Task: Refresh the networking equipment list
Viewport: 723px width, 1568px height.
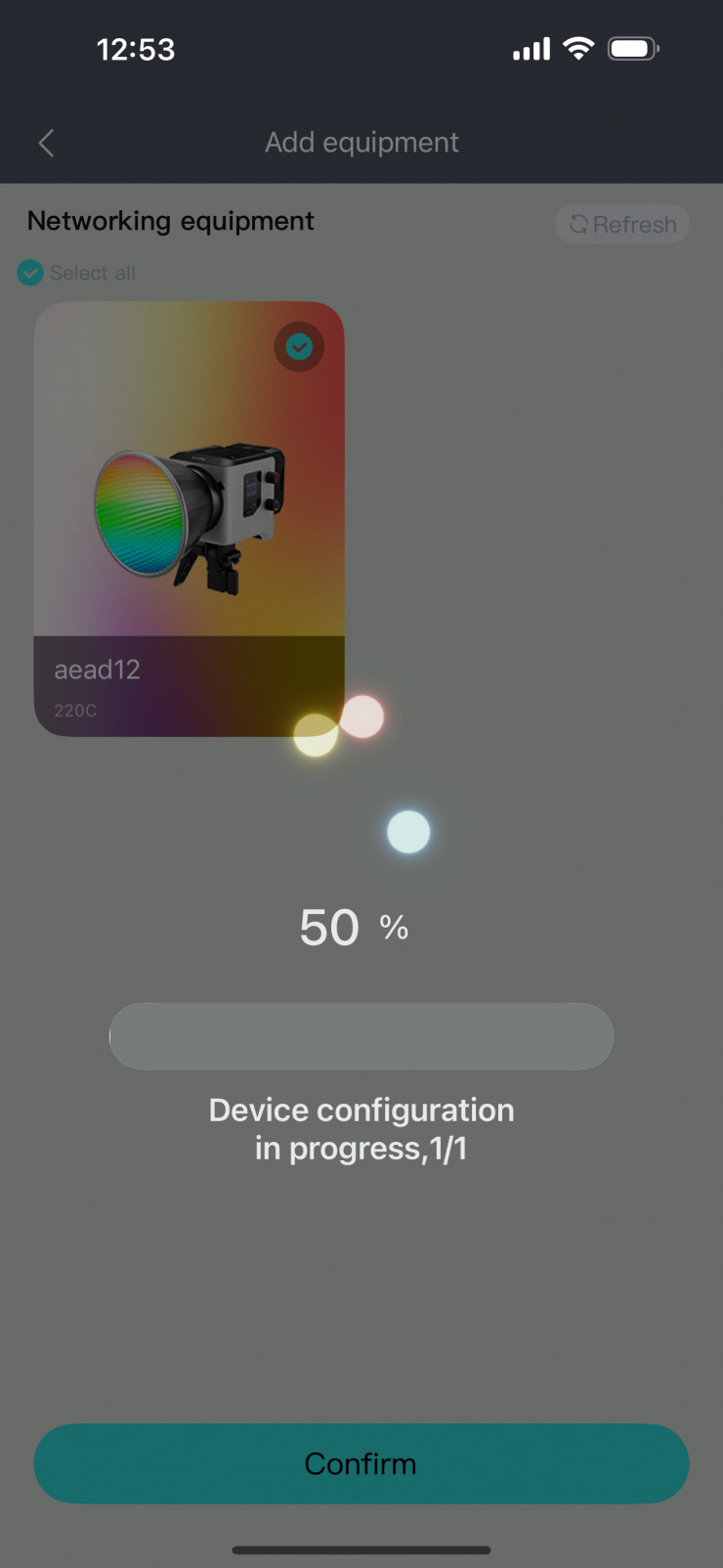Action: click(622, 224)
